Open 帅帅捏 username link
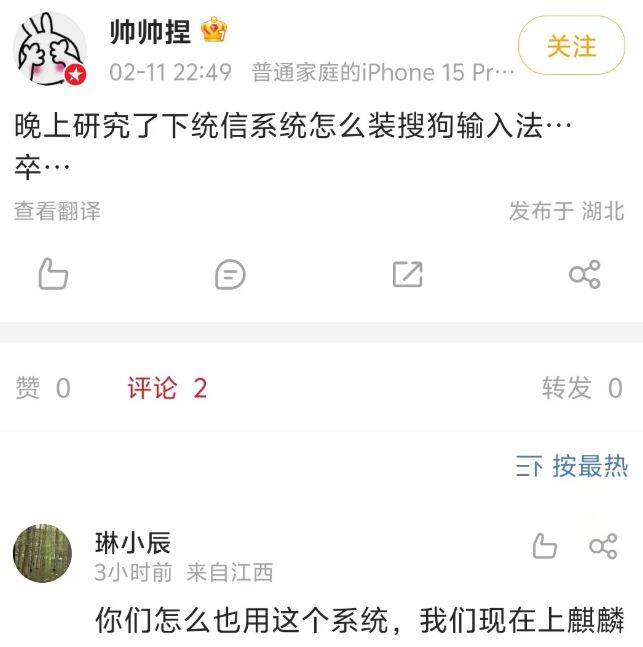Image resolution: width=643 pixels, height=647 pixels. tap(150, 32)
